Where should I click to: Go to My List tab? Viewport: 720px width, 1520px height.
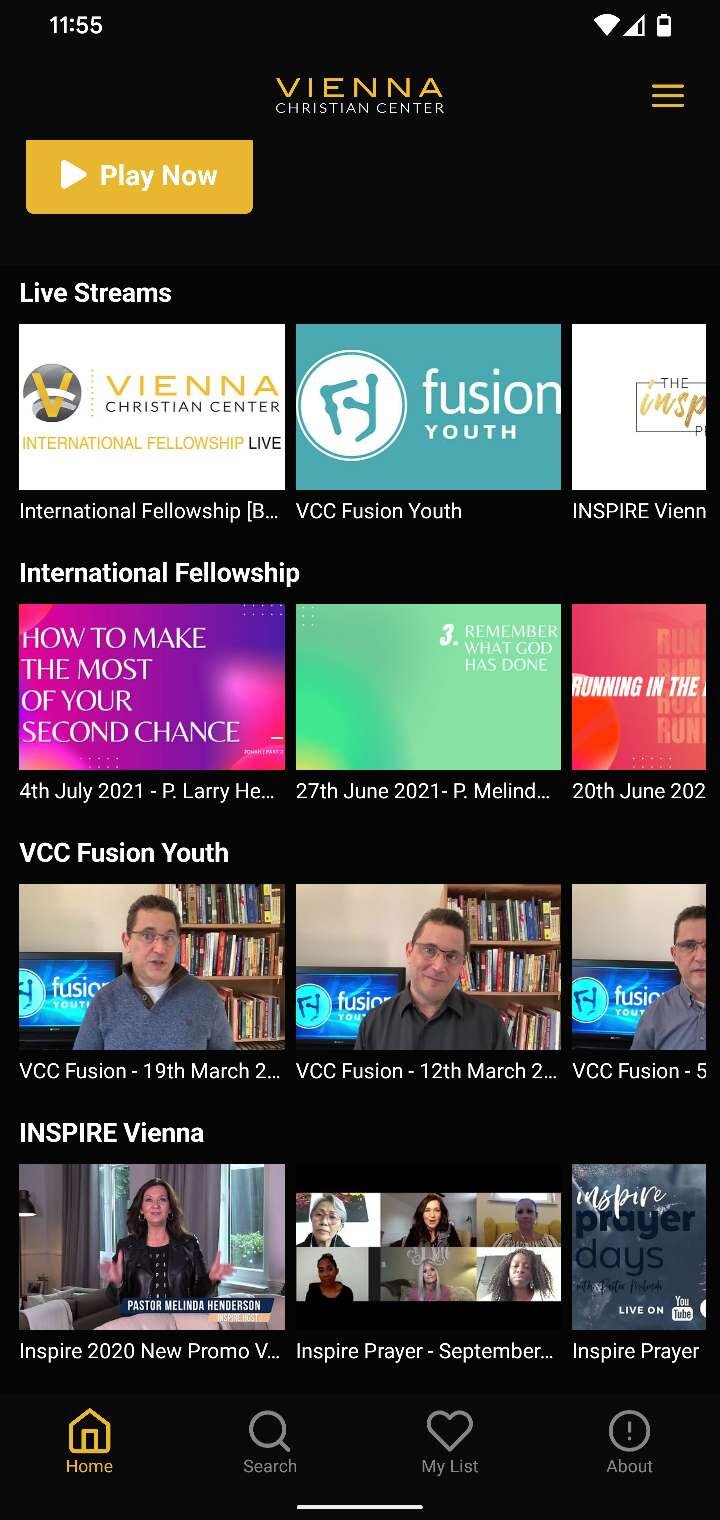[450, 1442]
